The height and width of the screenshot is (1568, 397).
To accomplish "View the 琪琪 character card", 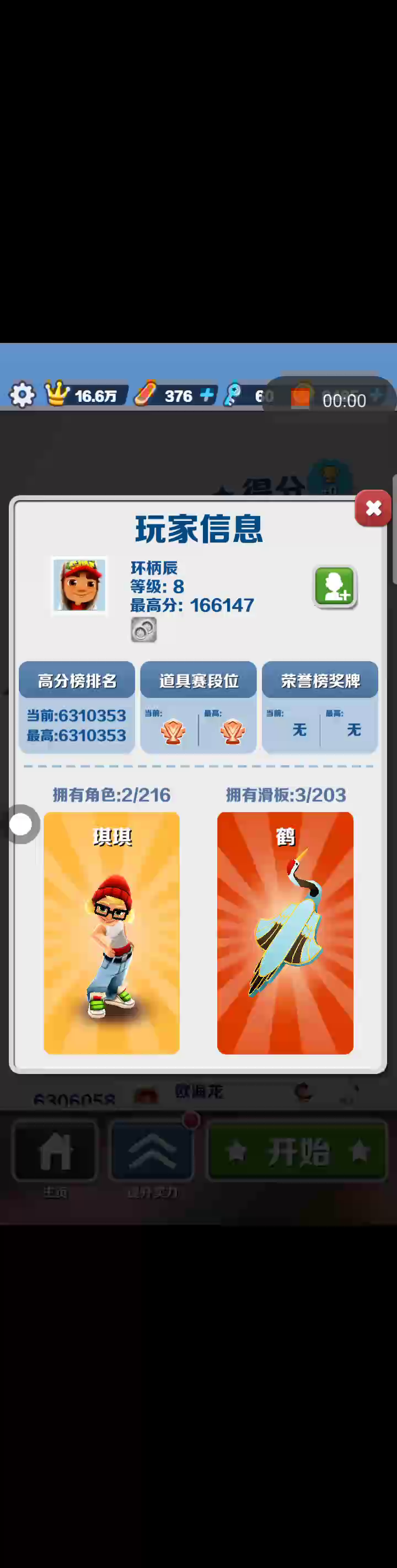I will [111, 932].
